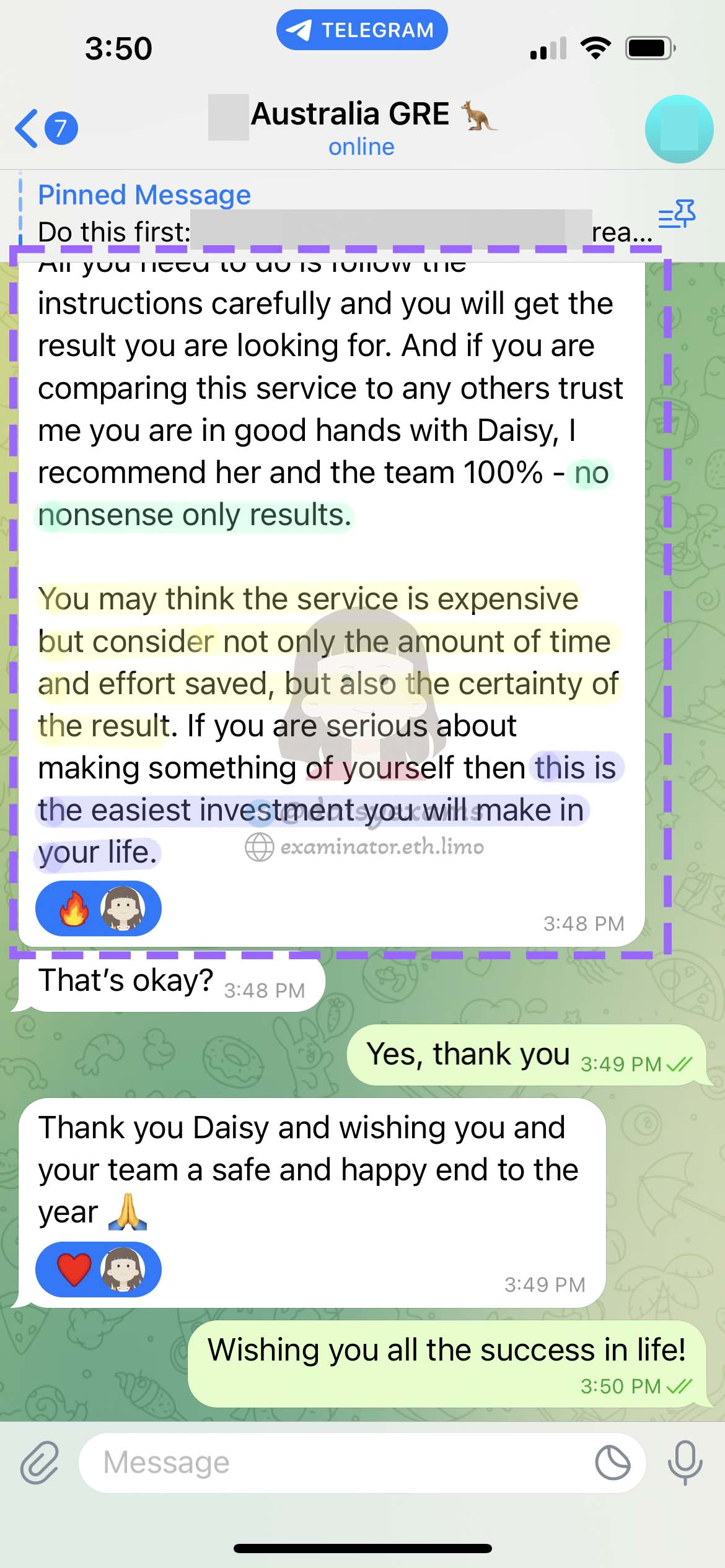Open the pinned message
The image size is (725, 1568).
(x=335, y=214)
